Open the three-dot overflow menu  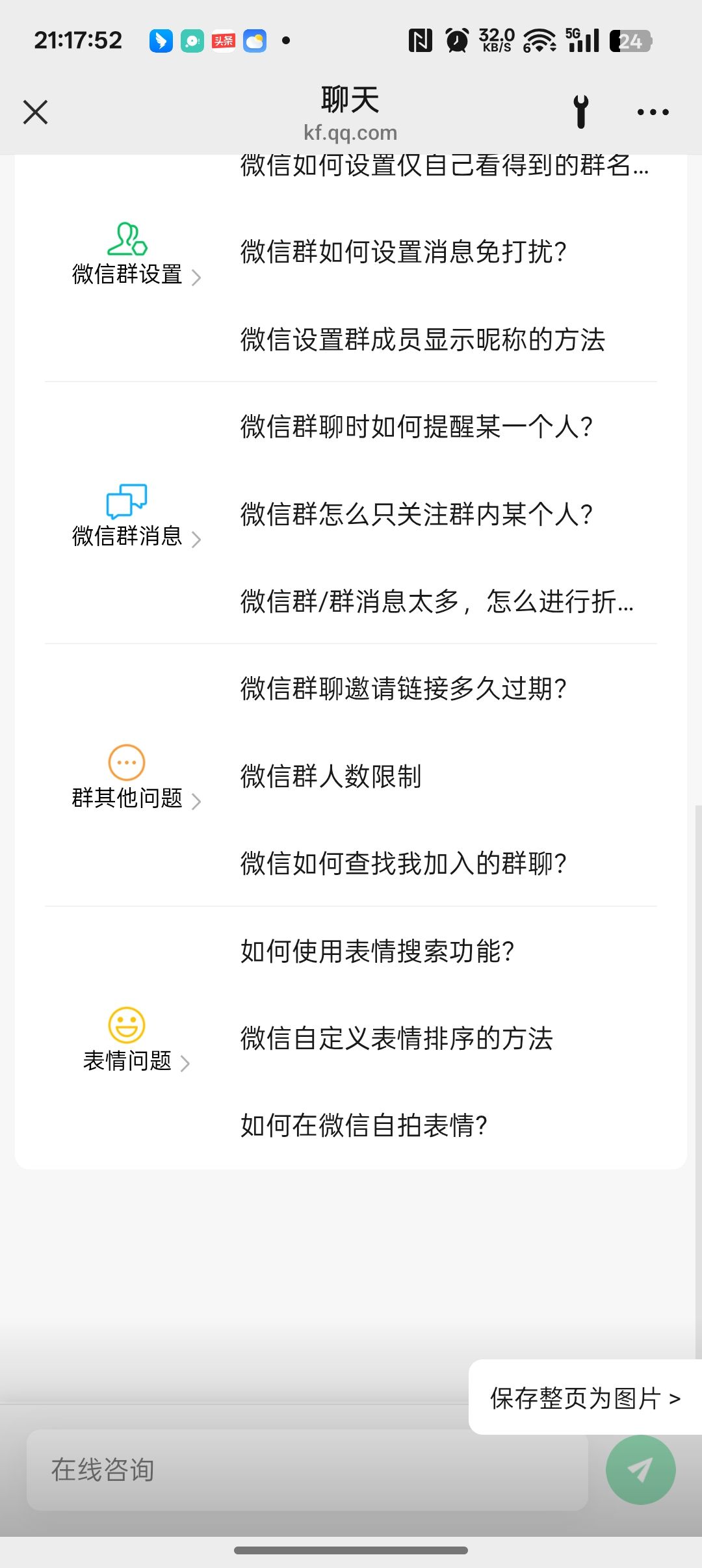tap(653, 112)
